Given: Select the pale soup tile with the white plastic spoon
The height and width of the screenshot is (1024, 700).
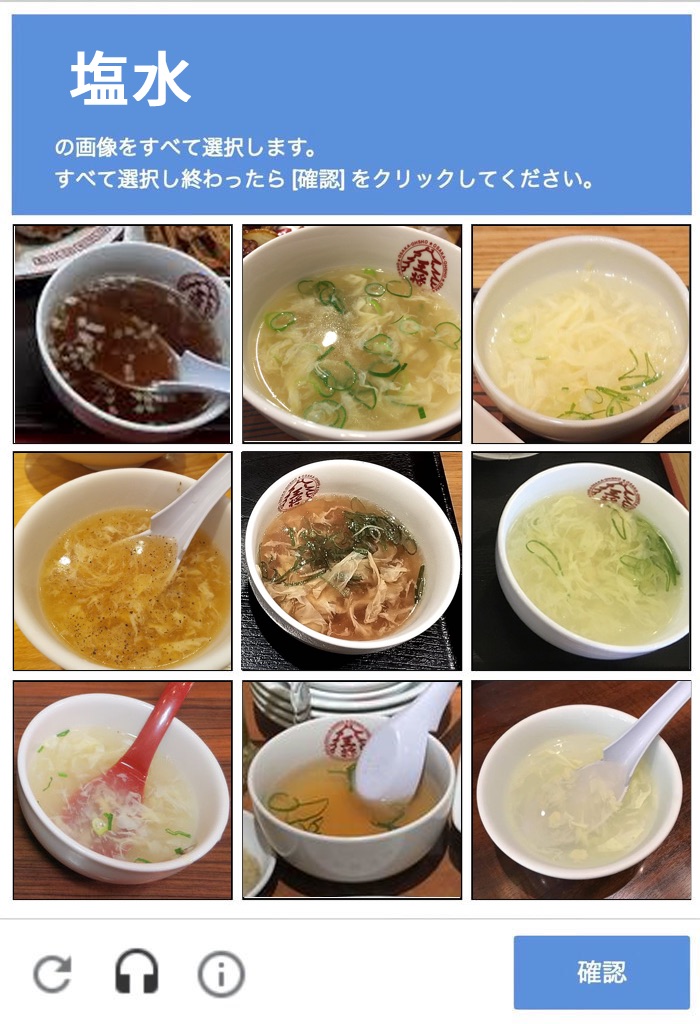Looking at the screenshot, I should pyautogui.click(x=581, y=790).
